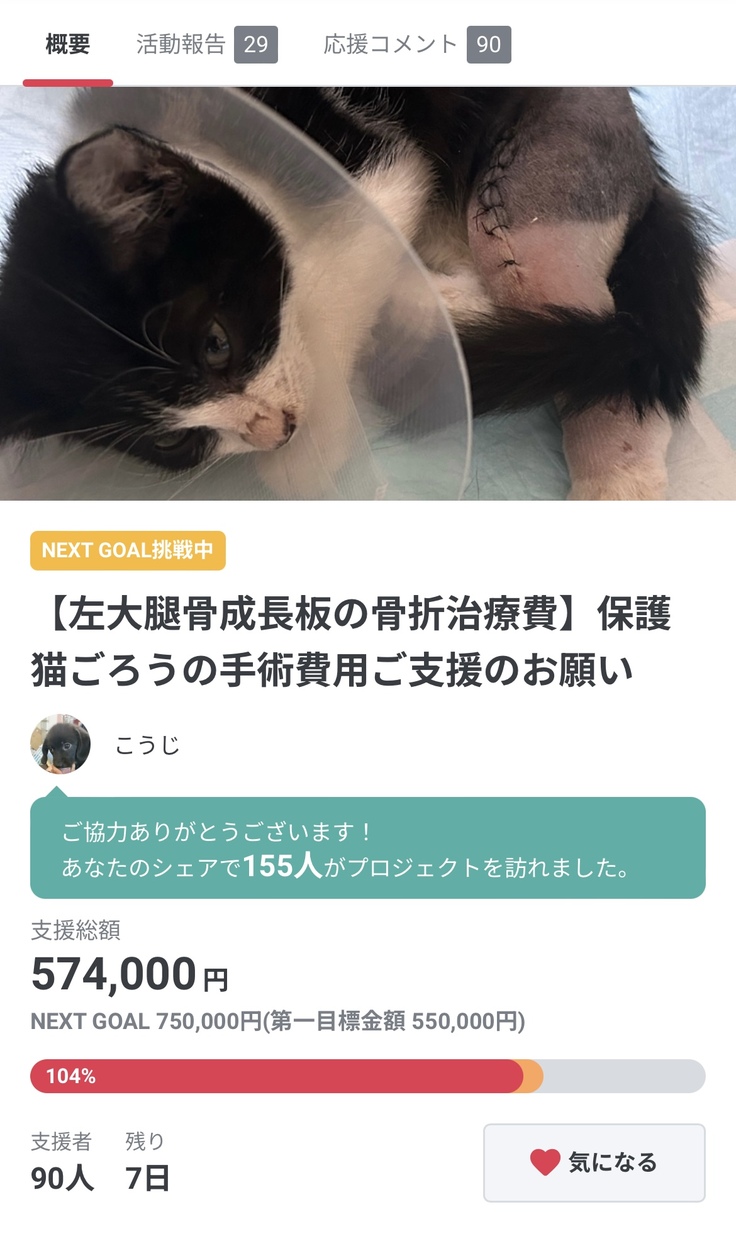
Task: Tap the 気になる favorite button
Action: pyautogui.click(x=594, y=1162)
